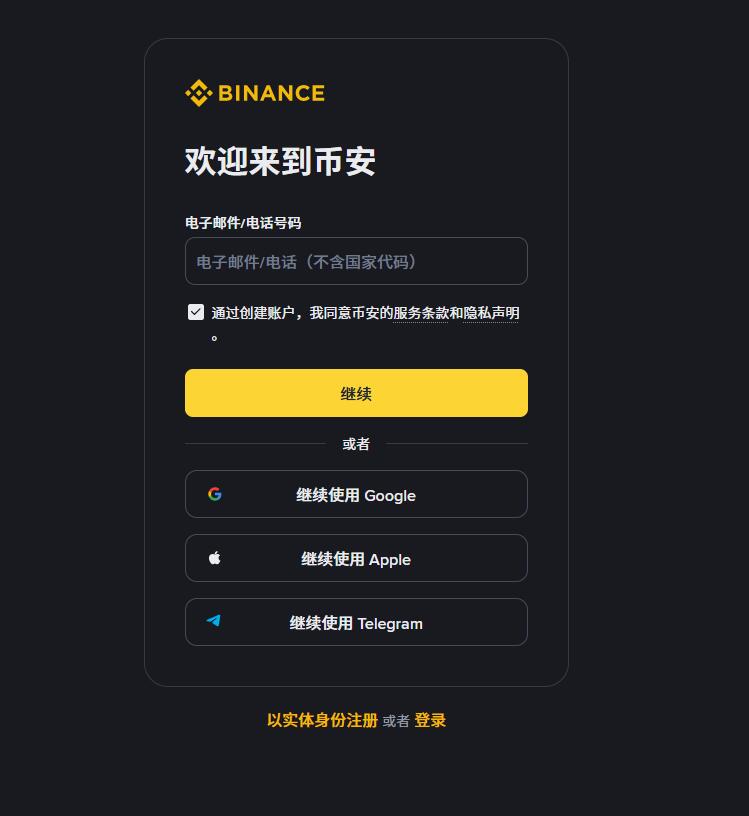Open the 服务条款 terms link
The height and width of the screenshot is (816, 749).
tap(420, 313)
